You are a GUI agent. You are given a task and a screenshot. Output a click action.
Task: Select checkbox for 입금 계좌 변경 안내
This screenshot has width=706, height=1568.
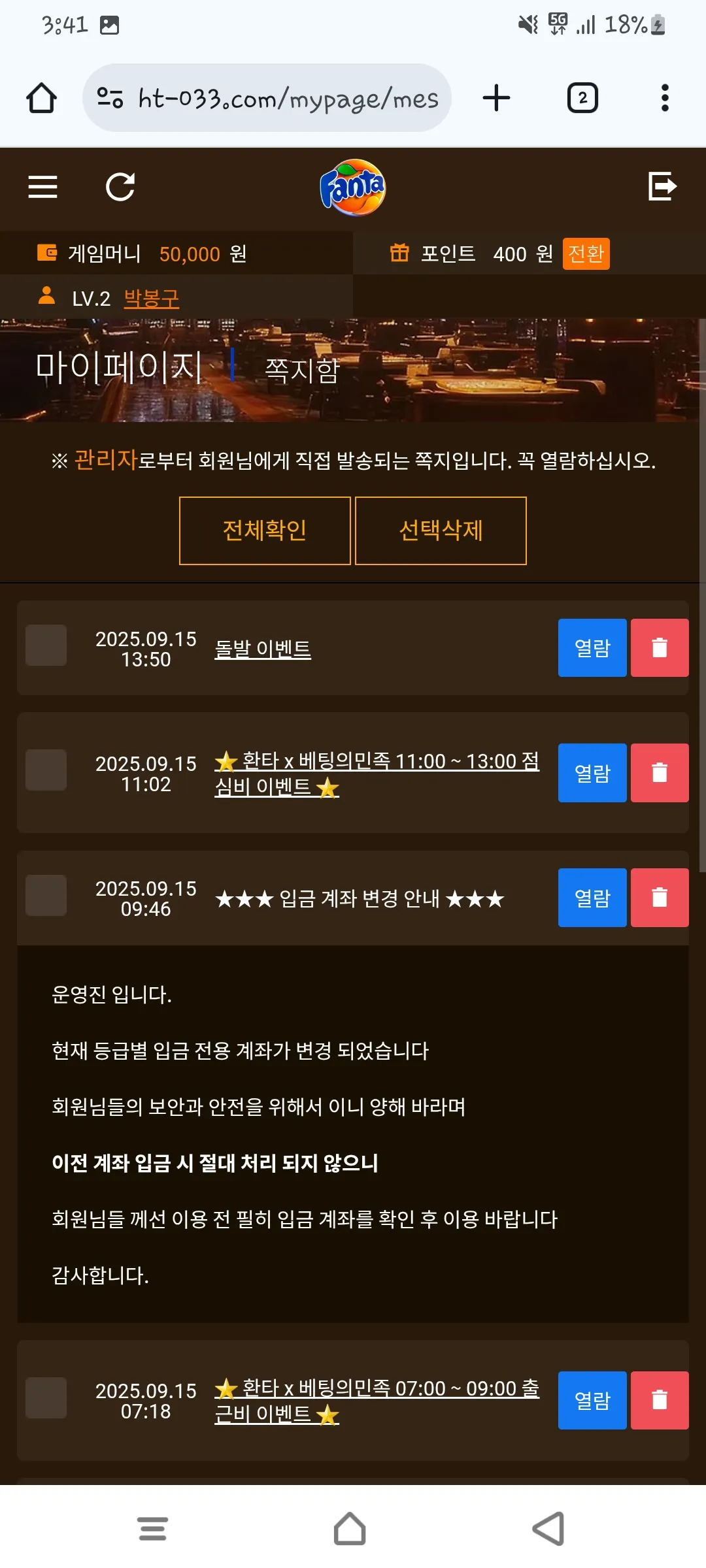(46, 895)
